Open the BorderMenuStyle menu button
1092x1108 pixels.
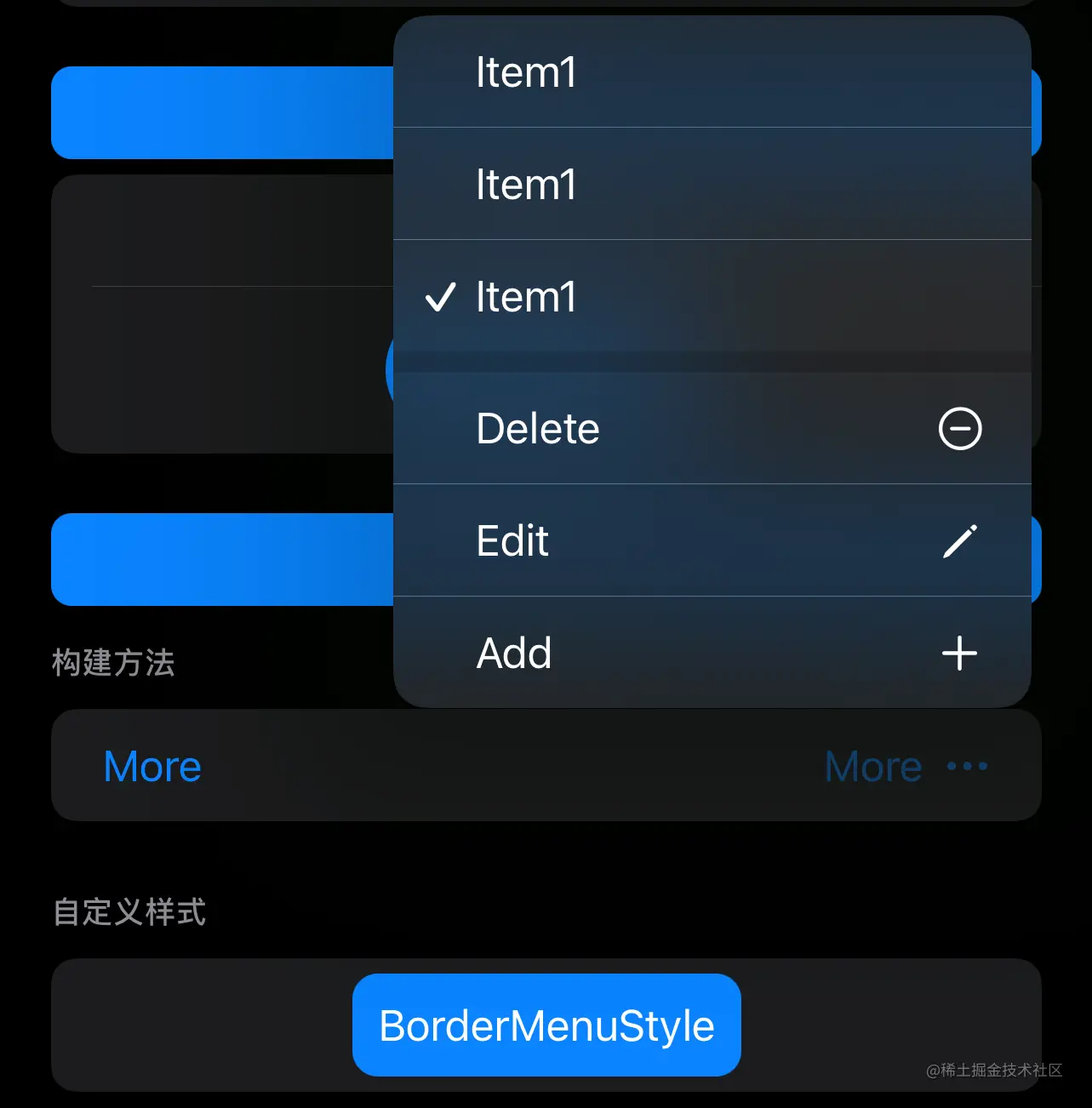click(x=546, y=1025)
